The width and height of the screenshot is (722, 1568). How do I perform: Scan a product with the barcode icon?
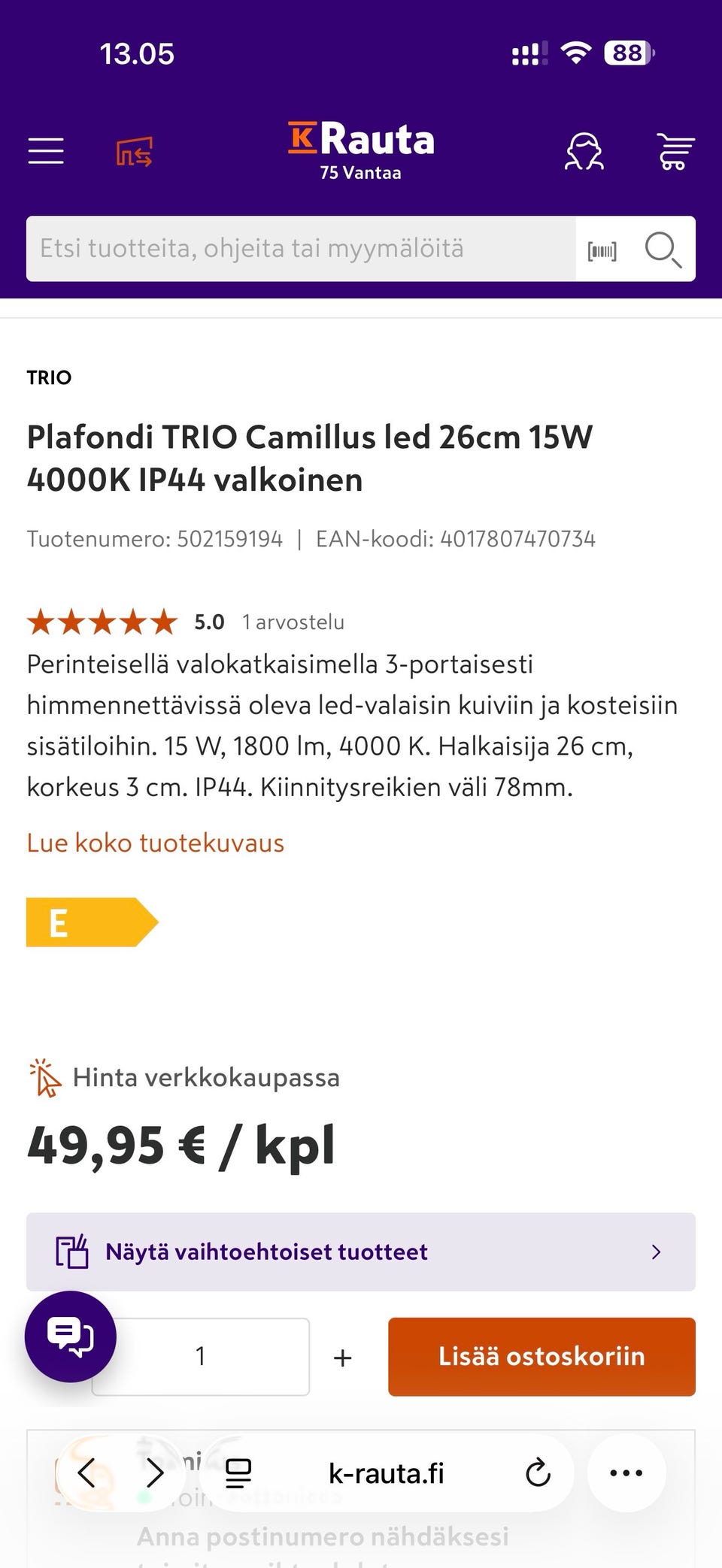tap(602, 249)
